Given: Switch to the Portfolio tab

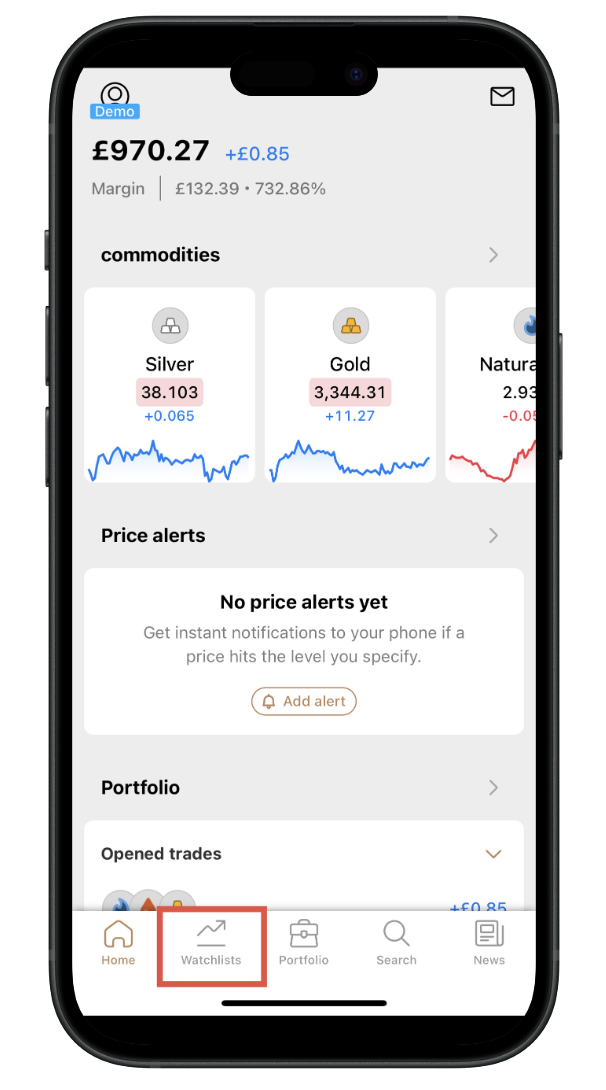Looking at the screenshot, I should coord(303,943).
